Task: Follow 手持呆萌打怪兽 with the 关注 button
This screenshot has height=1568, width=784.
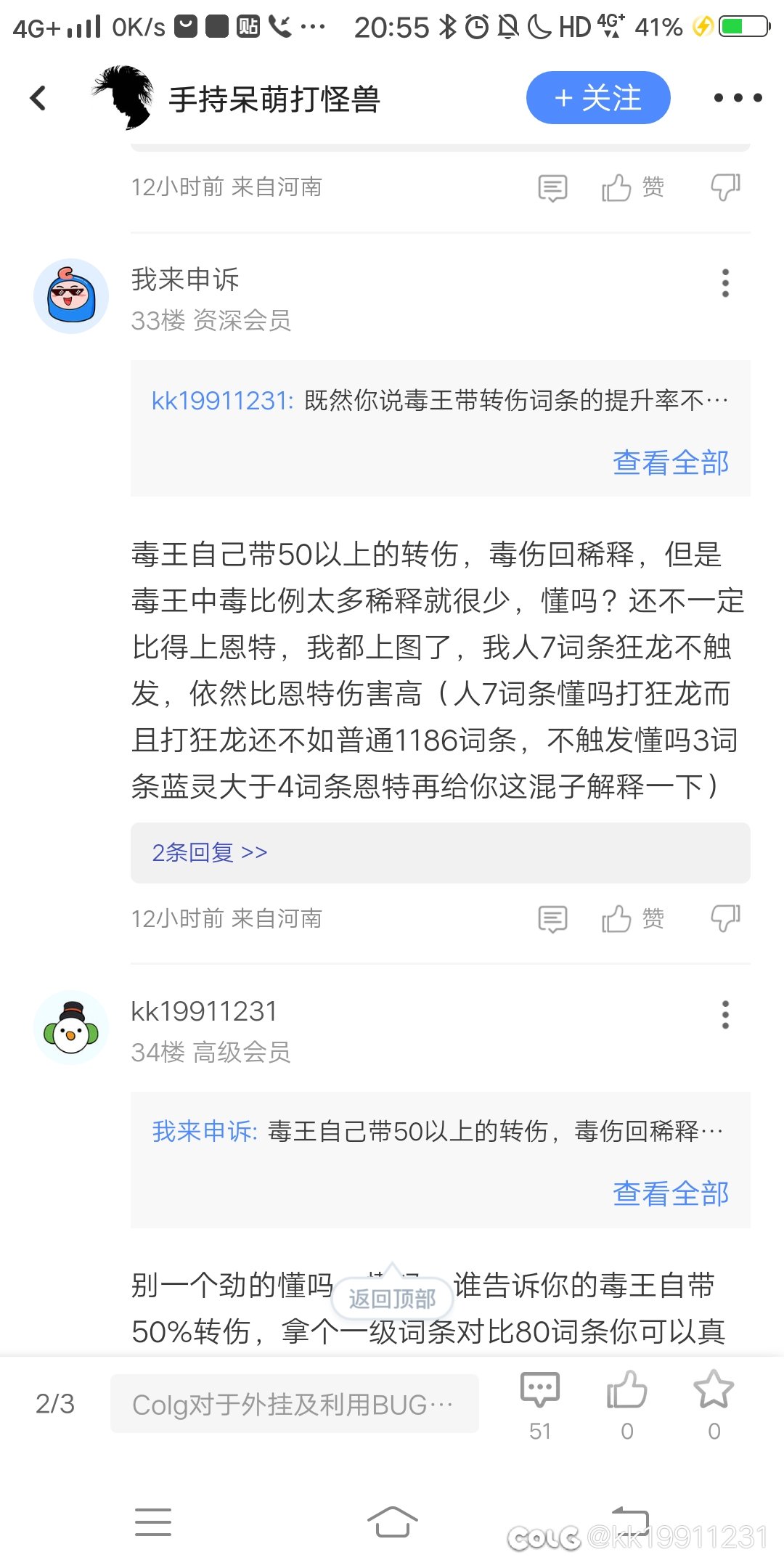Action: click(x=597, y=98)
